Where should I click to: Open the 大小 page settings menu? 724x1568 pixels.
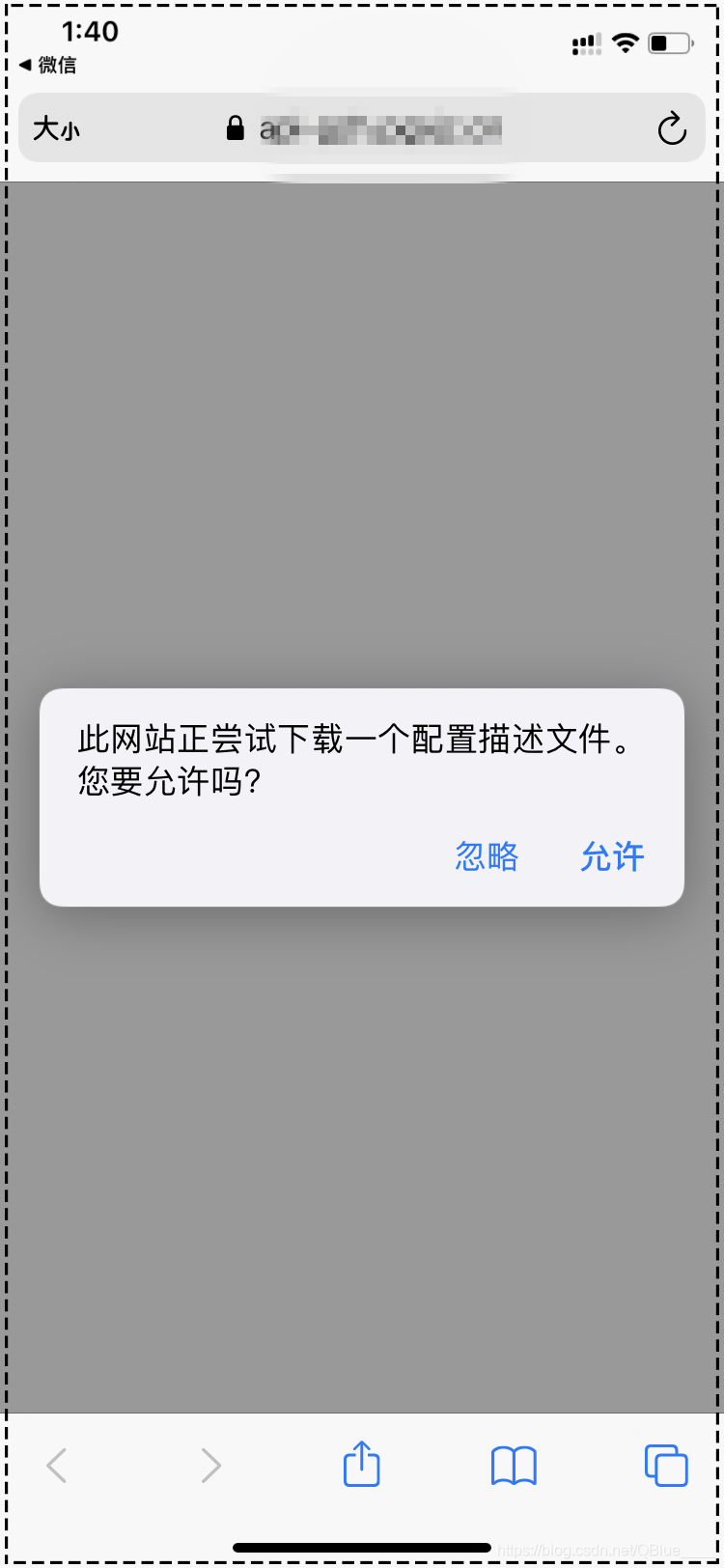[x=57, y=128]
